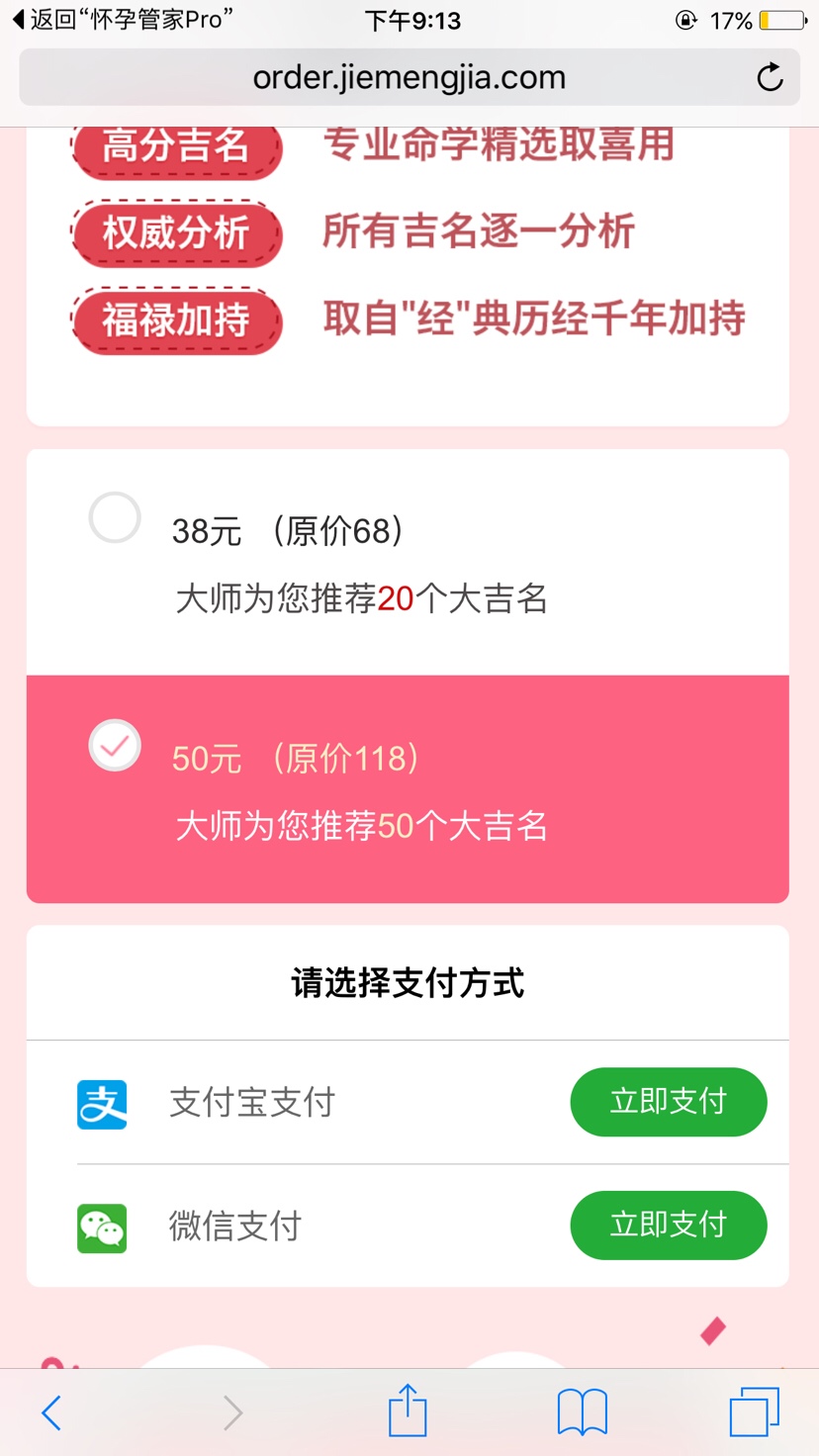Show open Safari tabs
The image size is (819, 1456).
[x=755, y=1411]
